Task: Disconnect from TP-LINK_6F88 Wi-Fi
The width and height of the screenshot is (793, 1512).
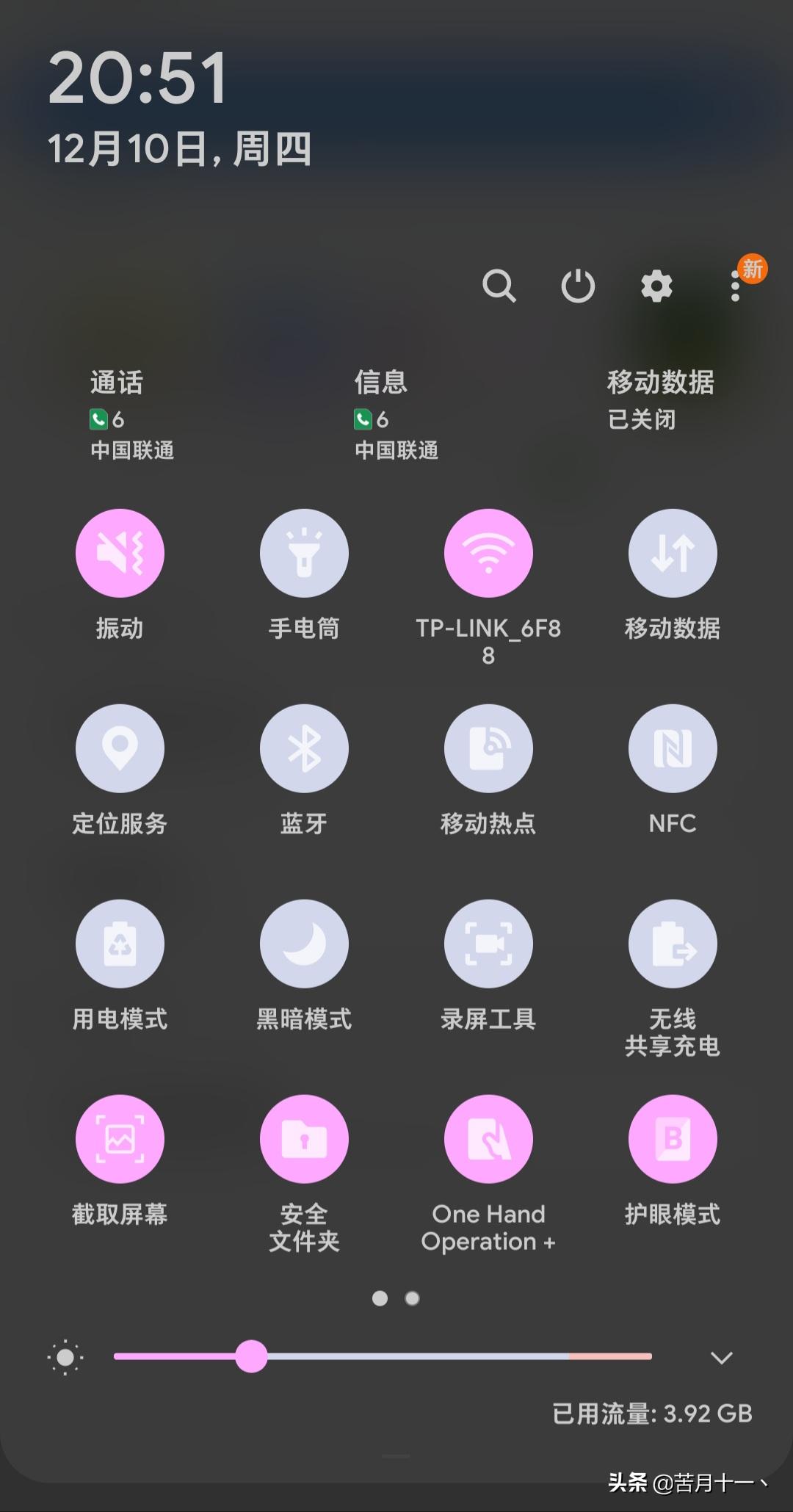Action: [488, 553]
